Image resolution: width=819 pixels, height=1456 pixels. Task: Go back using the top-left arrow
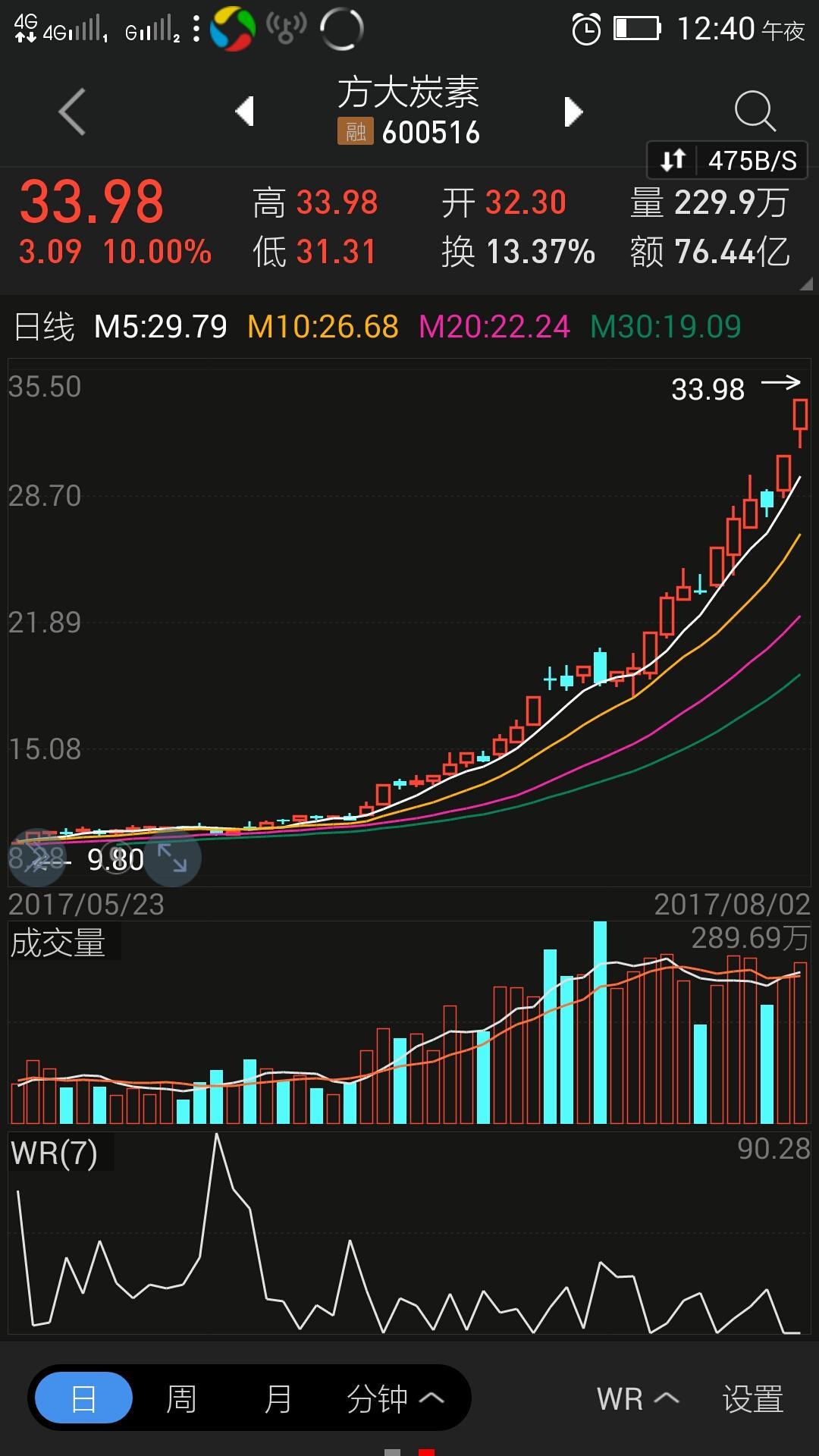pos(72,111)
